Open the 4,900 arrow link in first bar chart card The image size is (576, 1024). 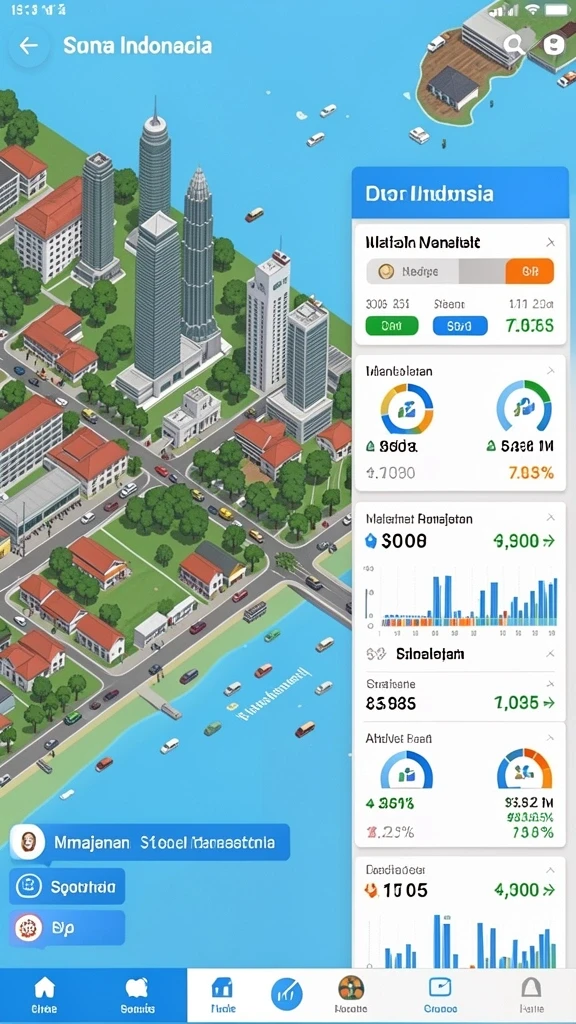pyautogui.click(x=525, y=541)
